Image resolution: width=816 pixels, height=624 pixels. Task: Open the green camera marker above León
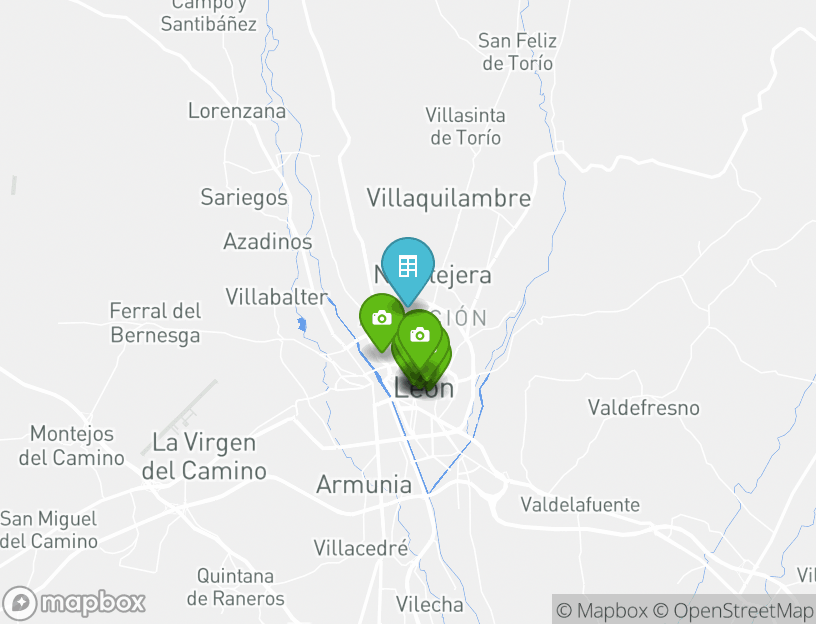(x=420, y=334)
